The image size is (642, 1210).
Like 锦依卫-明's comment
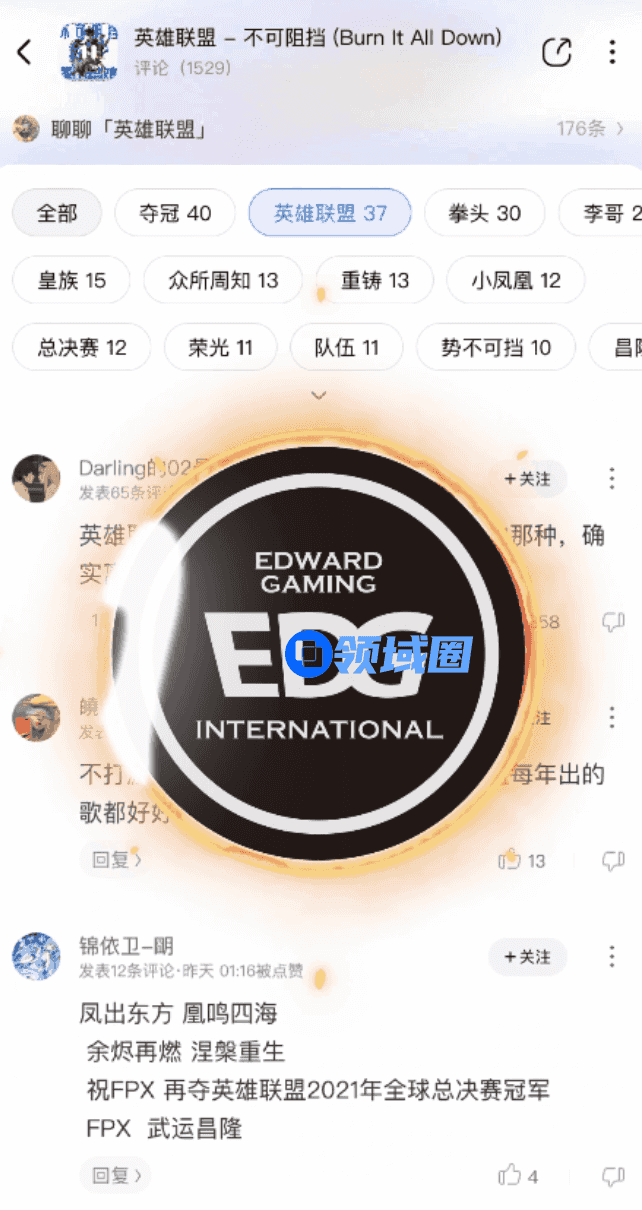[x=510, y=1175]
